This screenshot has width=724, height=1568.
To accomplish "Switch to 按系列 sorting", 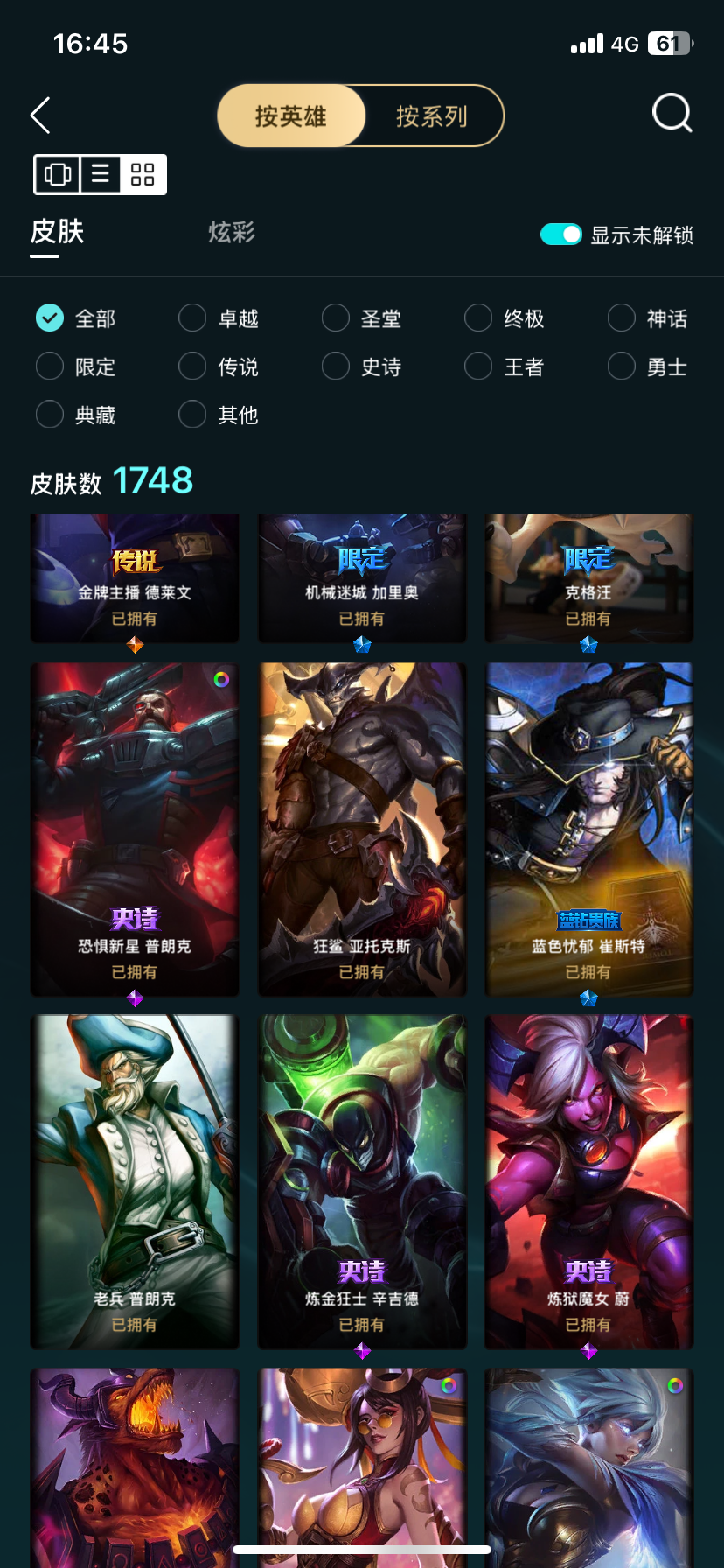I will tap(432, 115).
